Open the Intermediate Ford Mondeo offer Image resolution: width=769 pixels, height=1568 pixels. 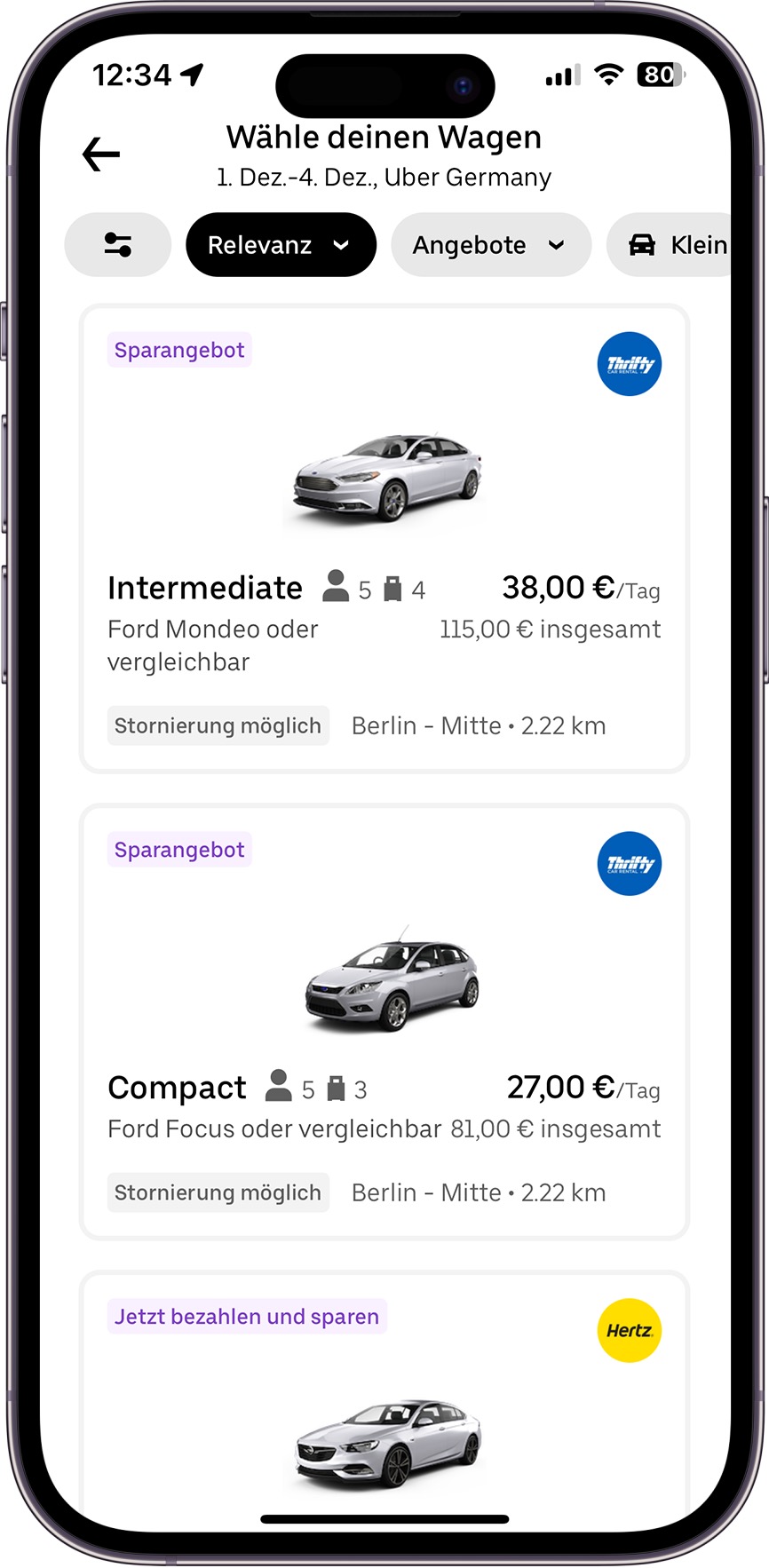click(384, 539)
